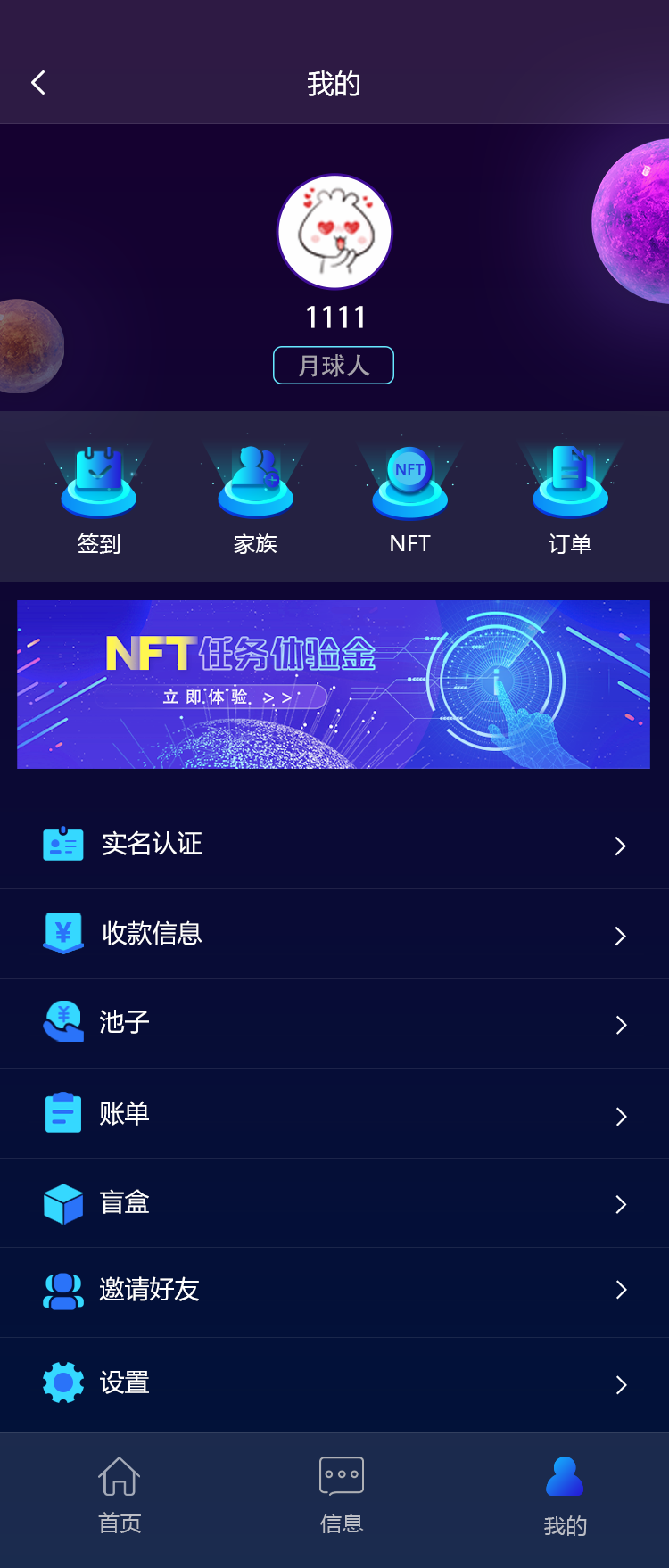Click the 盲盒 blind box cube icon

click(x=62, y=1202)
